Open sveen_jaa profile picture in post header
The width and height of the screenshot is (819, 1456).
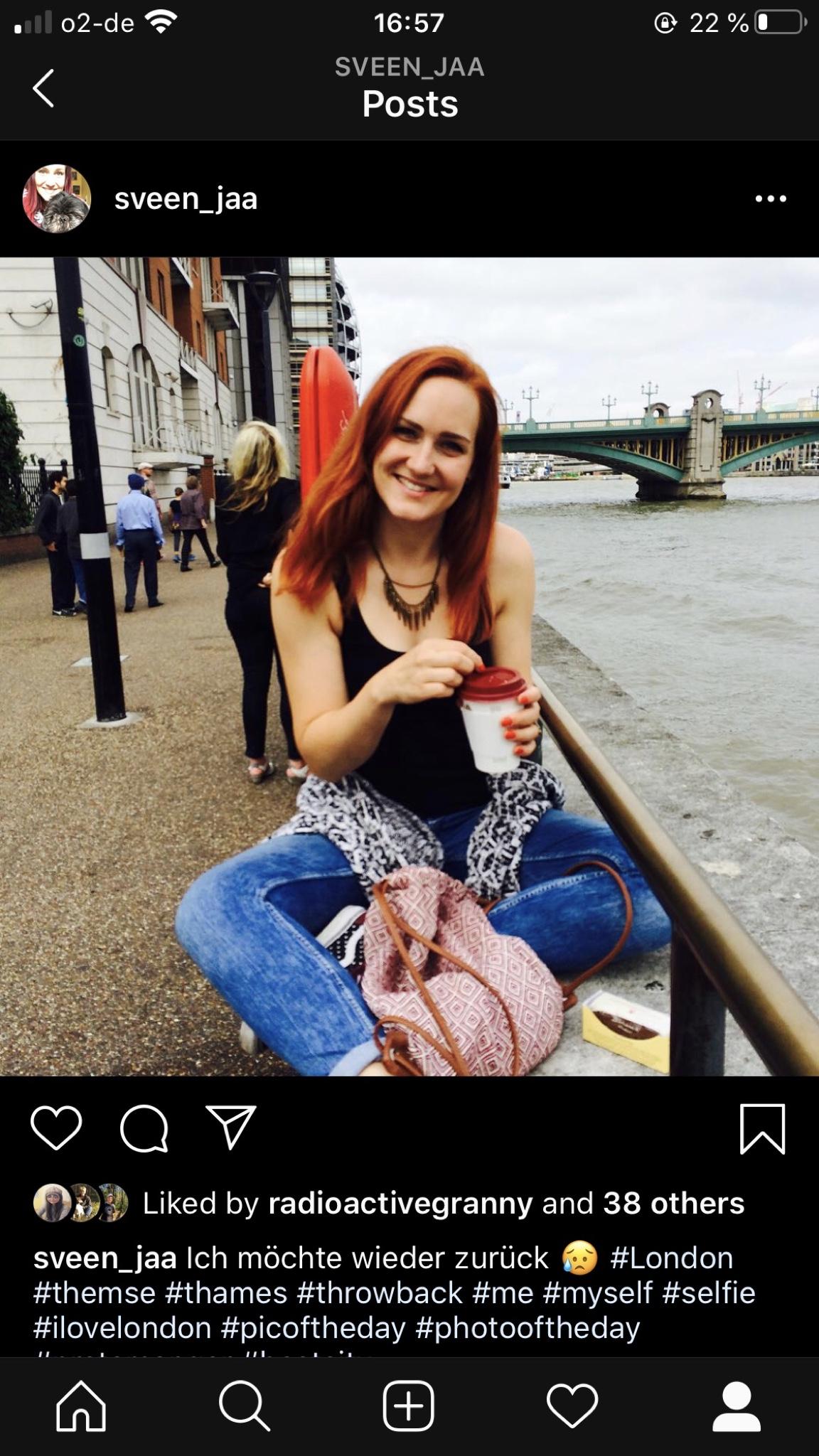point(57,198)
